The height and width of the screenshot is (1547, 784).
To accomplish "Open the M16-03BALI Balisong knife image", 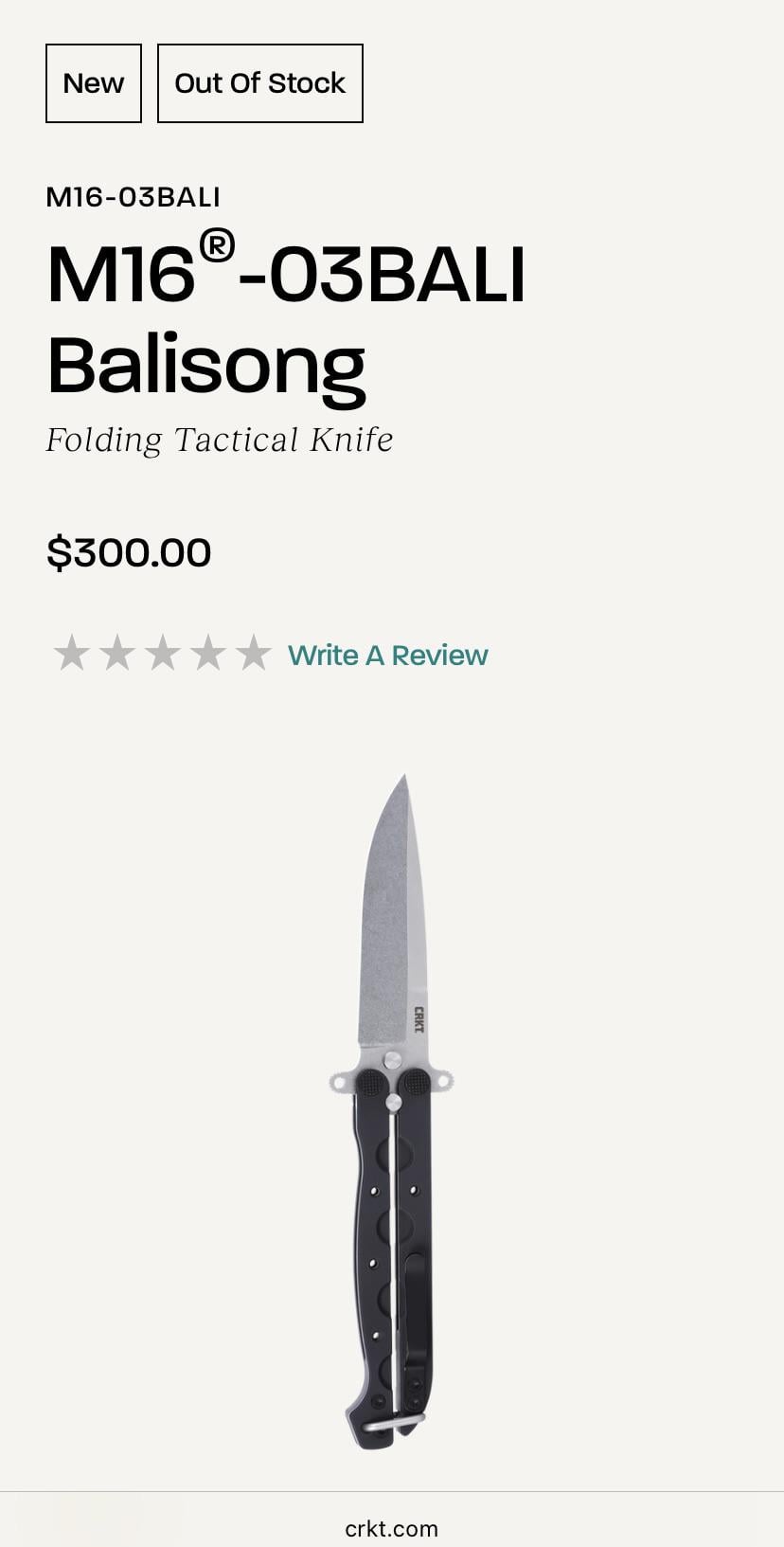I will coord(393,1110).
